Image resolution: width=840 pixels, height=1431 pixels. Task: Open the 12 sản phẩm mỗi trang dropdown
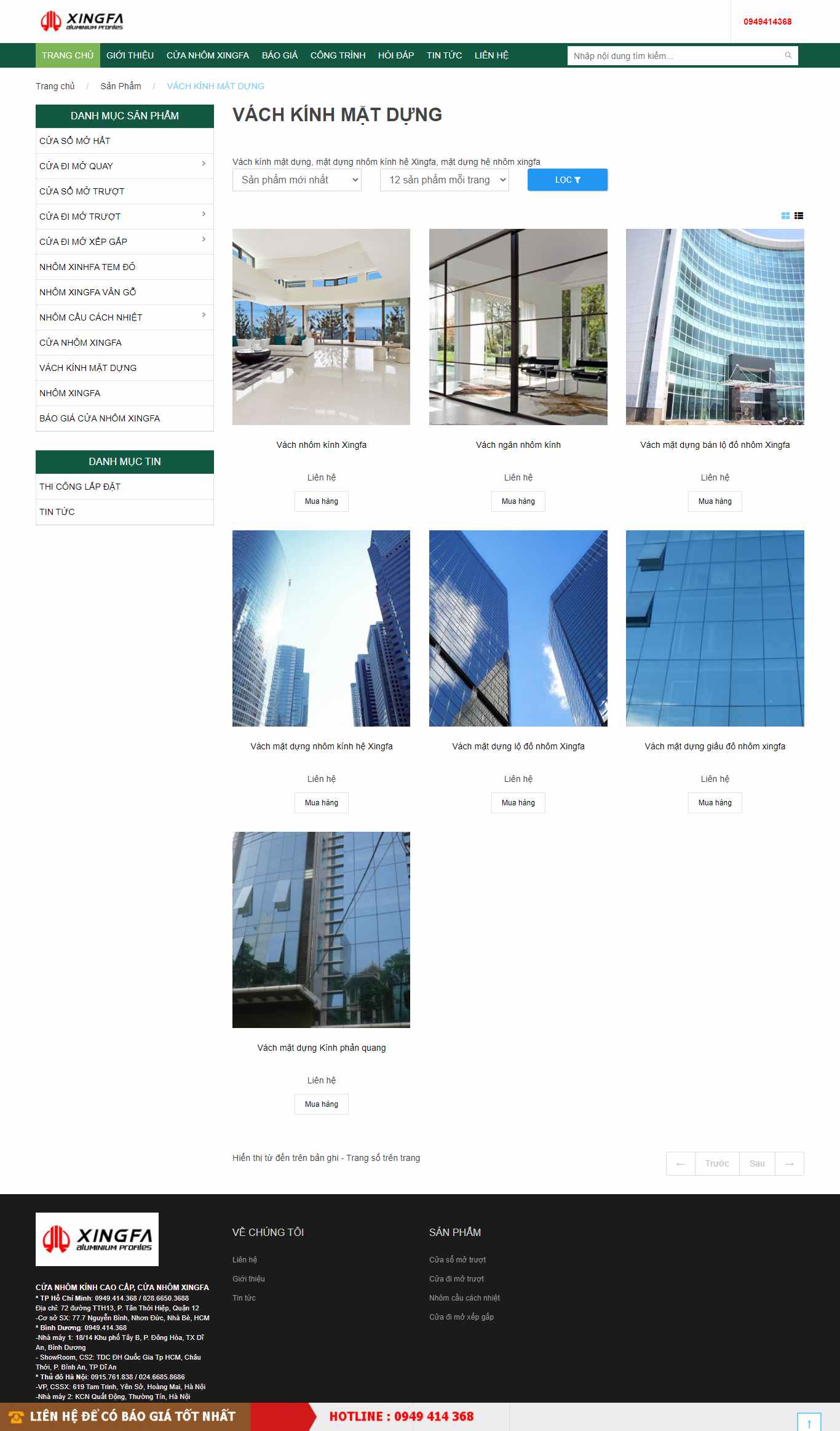coord(445,180)
